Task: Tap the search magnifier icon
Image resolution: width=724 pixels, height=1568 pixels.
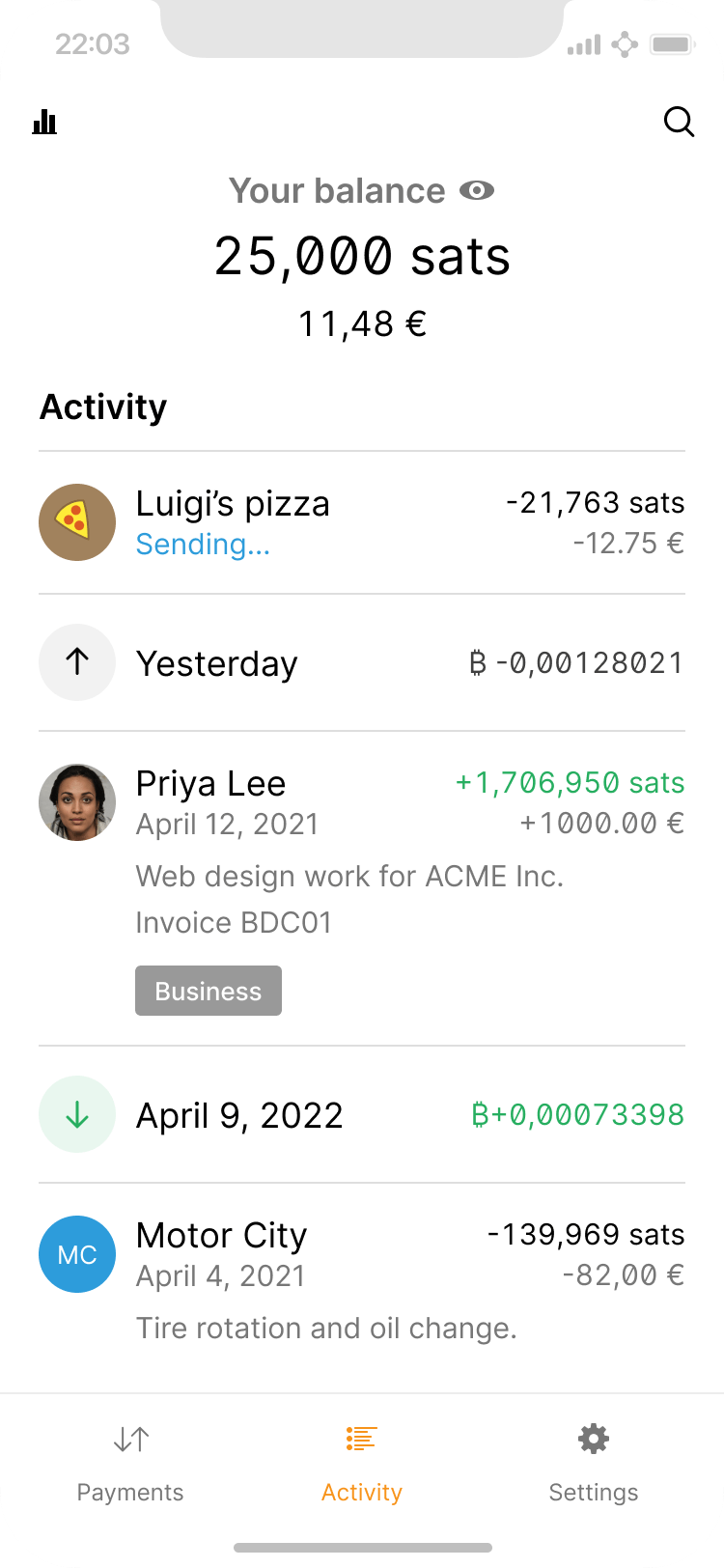Action: pos(679,122)
